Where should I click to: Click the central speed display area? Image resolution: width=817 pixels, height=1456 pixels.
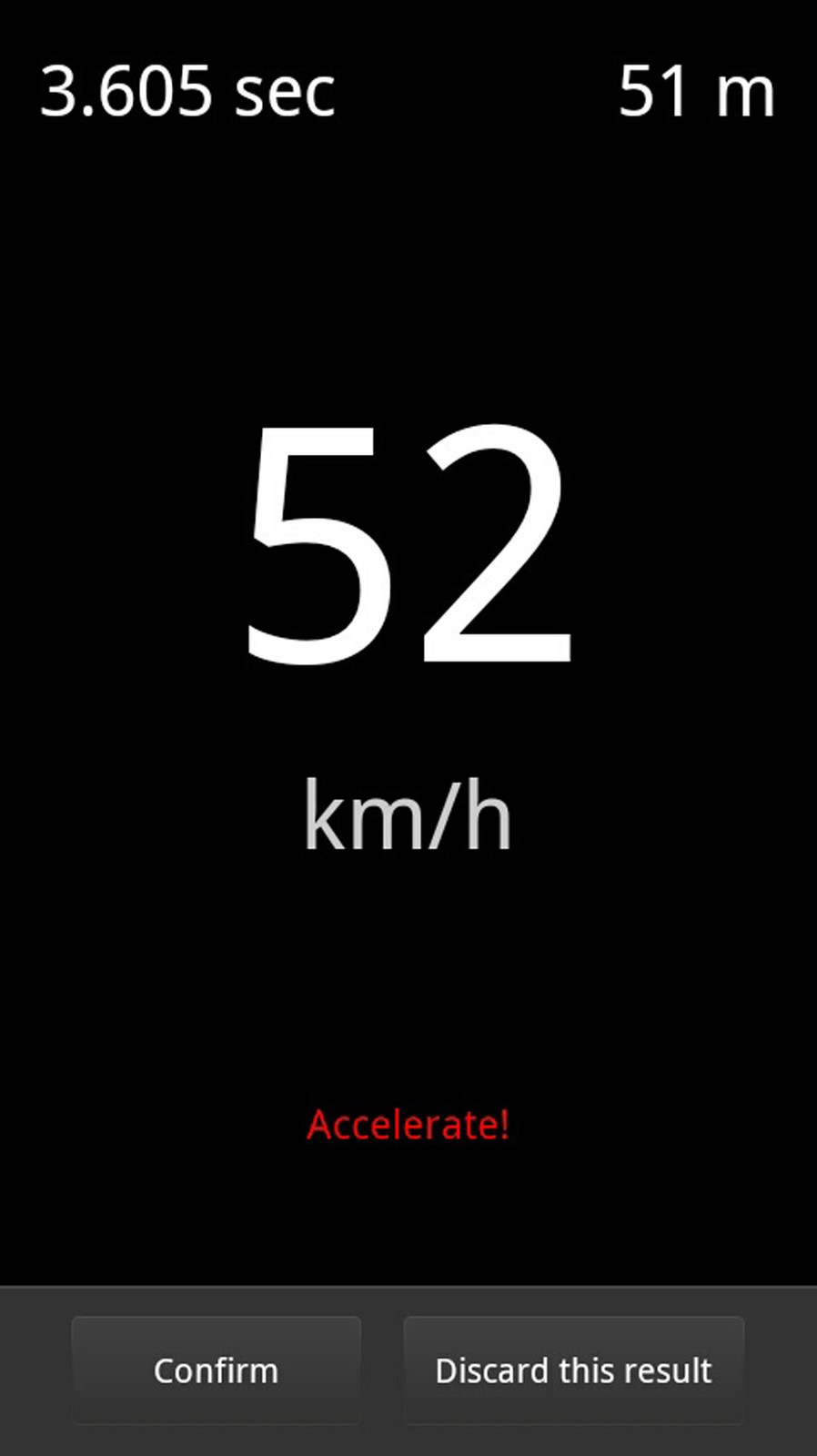[407, 546]
